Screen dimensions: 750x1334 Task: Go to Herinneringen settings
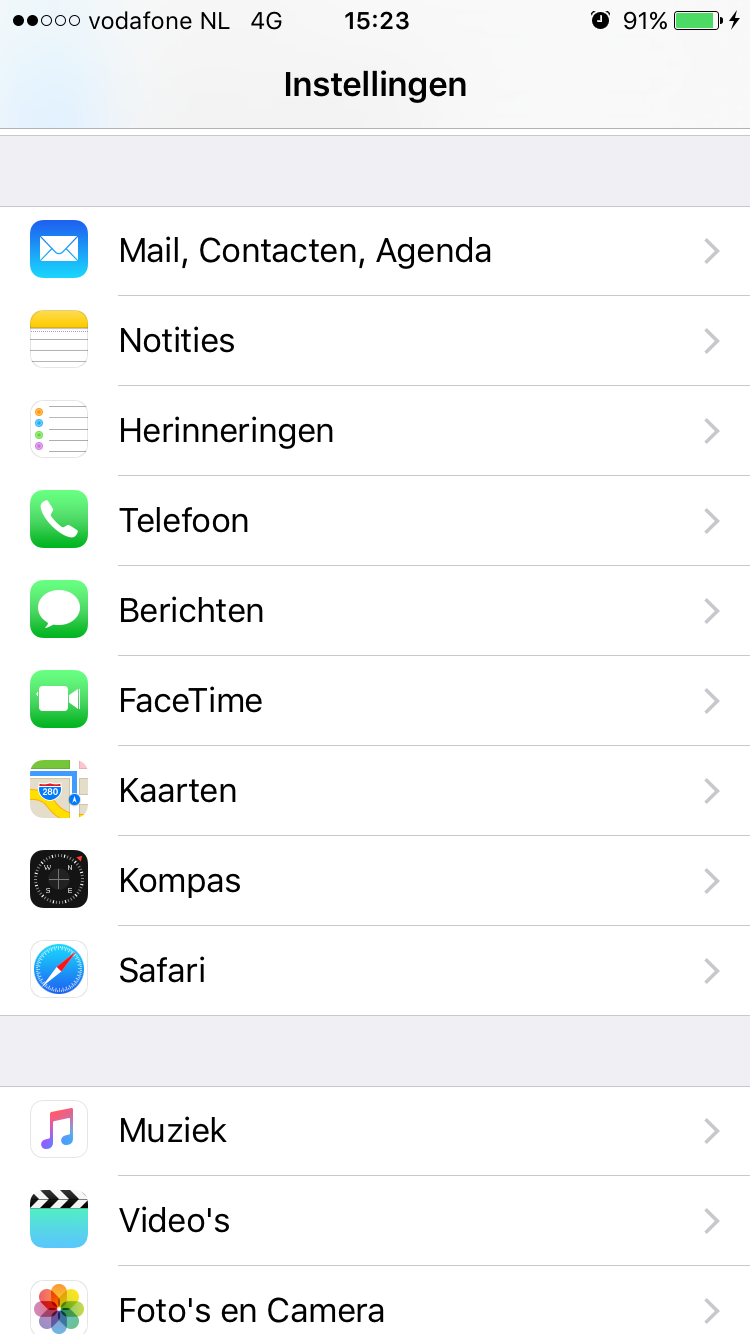[x=375, y=431]
